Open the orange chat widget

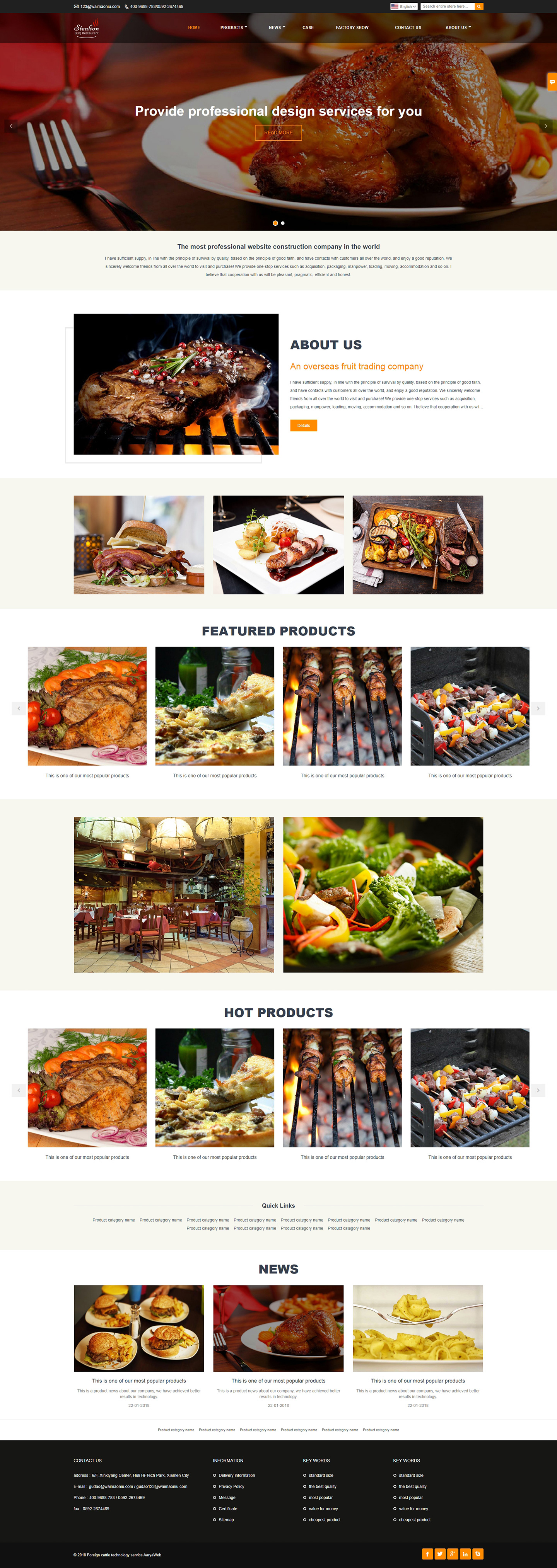tap(552, 82)
